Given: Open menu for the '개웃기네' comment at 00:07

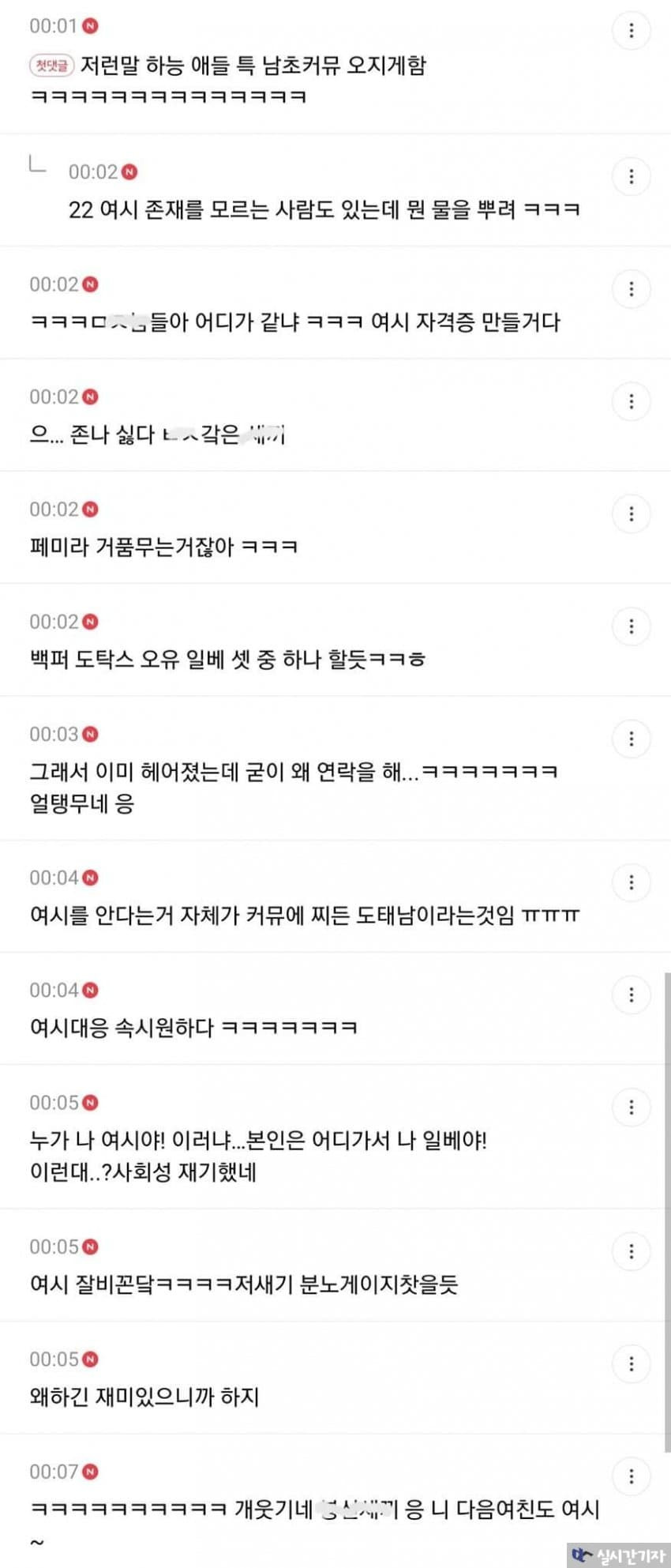Looking at the screenshot, I should [631, 1476].
